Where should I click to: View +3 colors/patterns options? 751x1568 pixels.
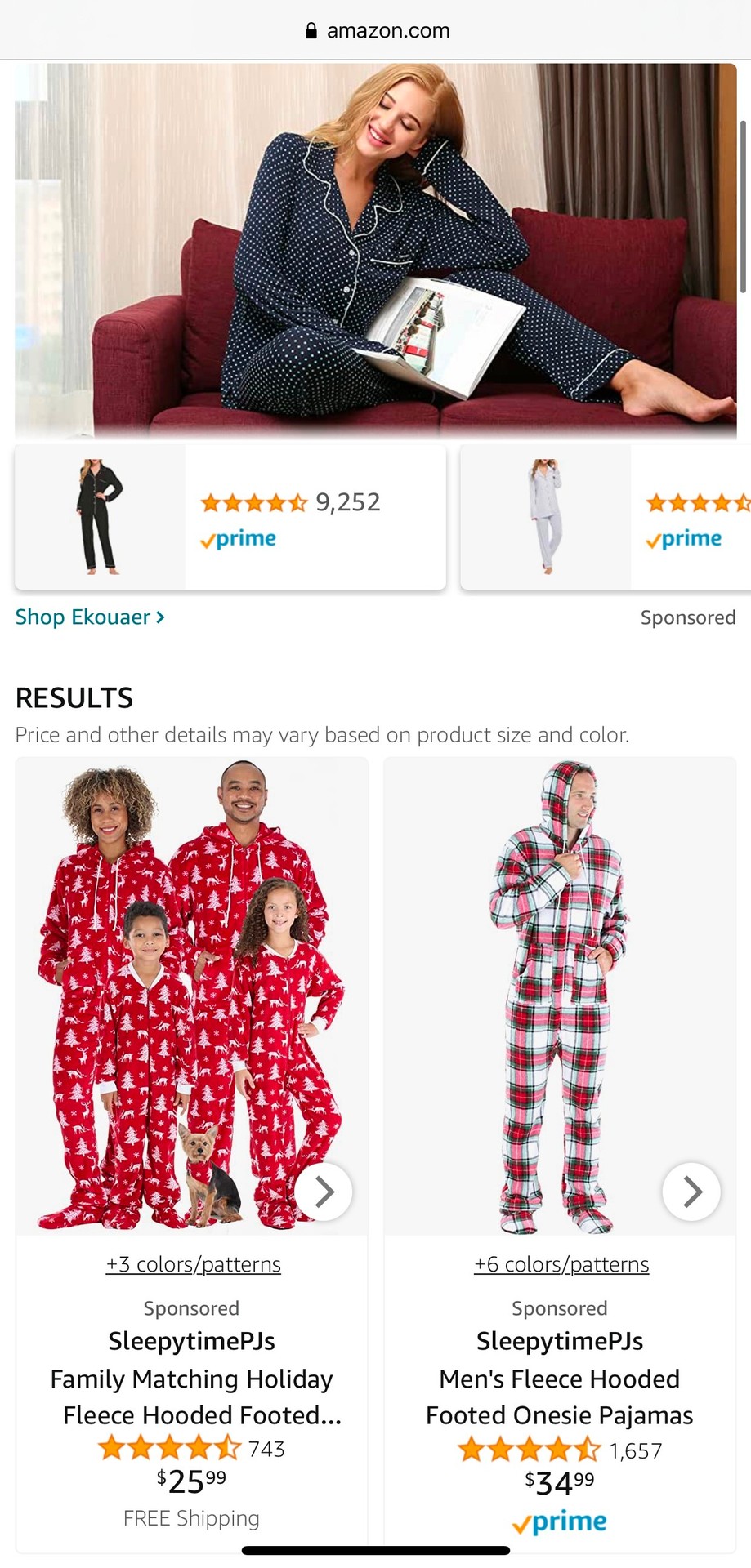pos(193,1264)
